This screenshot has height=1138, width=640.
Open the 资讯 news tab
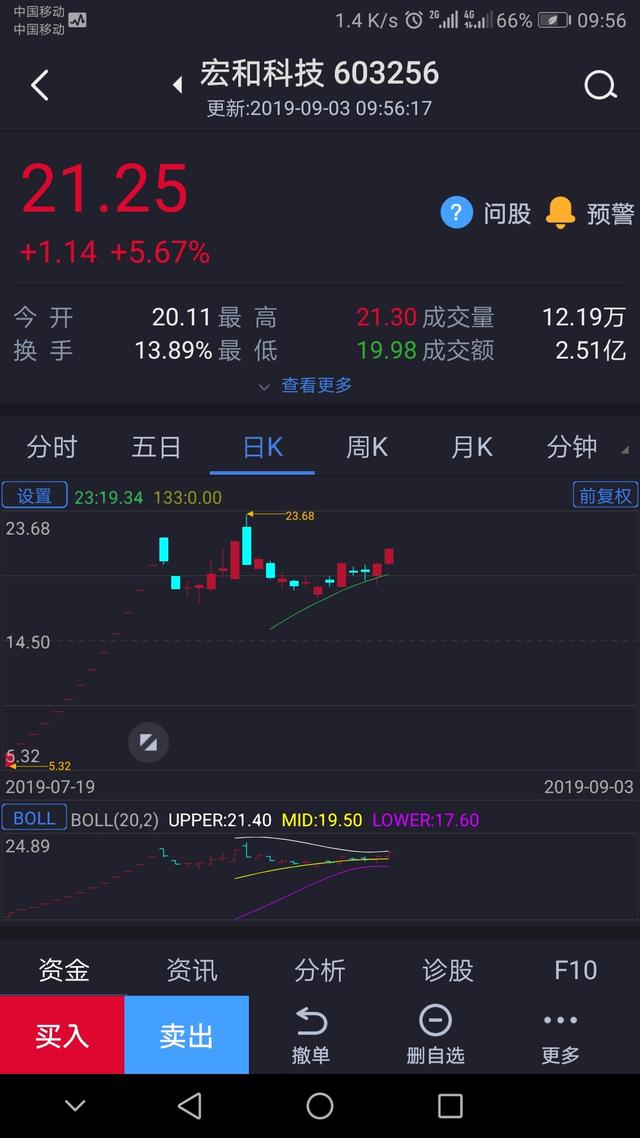tap(192, 969)
